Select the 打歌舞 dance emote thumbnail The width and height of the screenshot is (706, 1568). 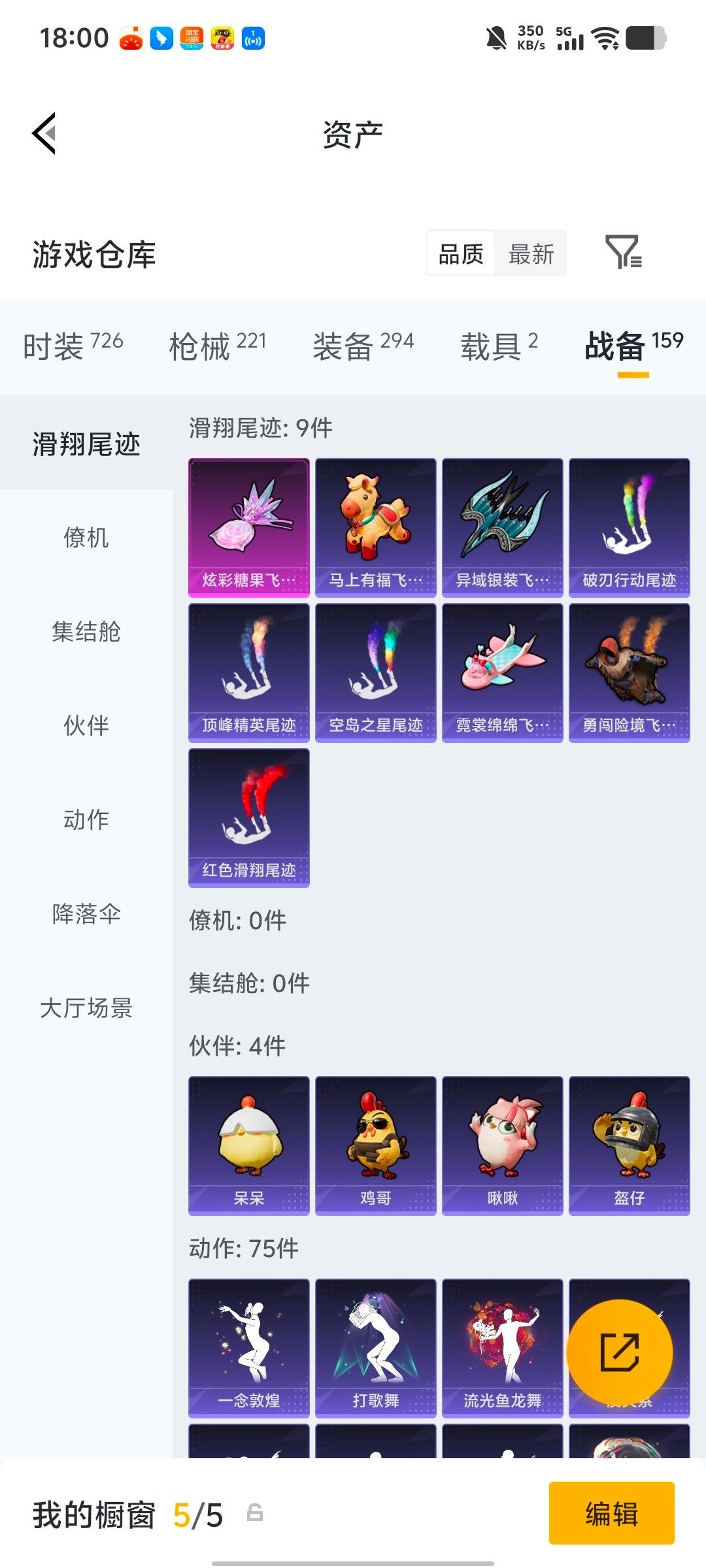[375, 1346]
